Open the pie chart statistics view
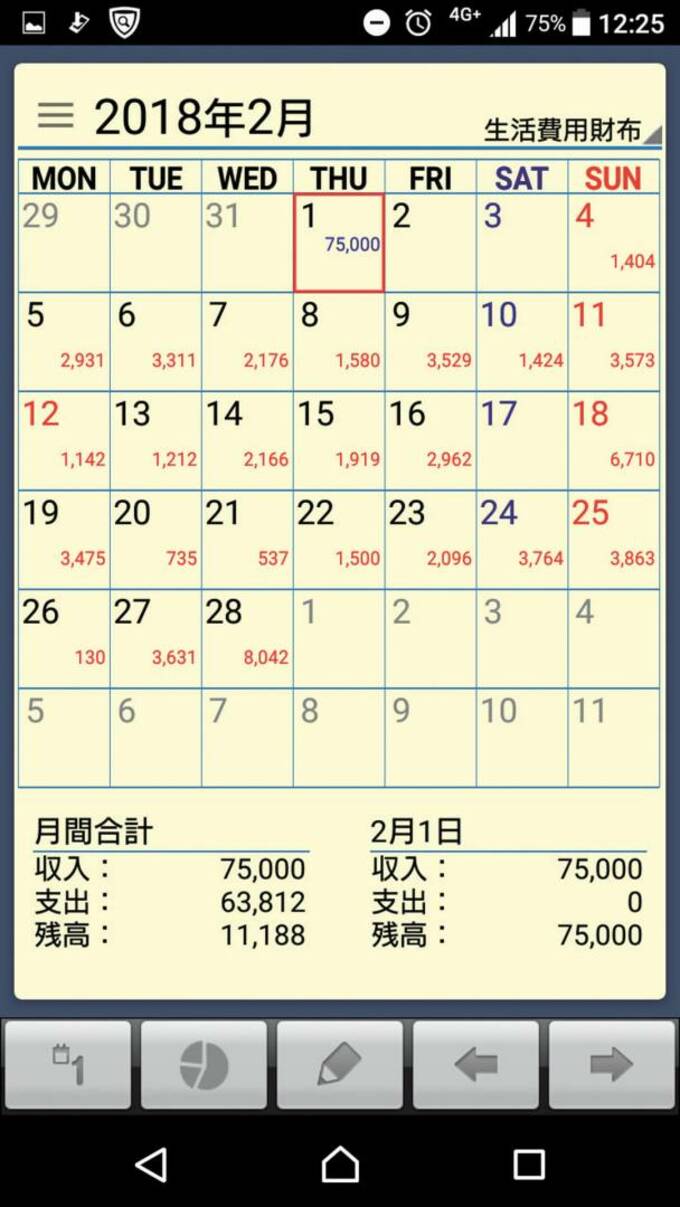 [204, 1065]
